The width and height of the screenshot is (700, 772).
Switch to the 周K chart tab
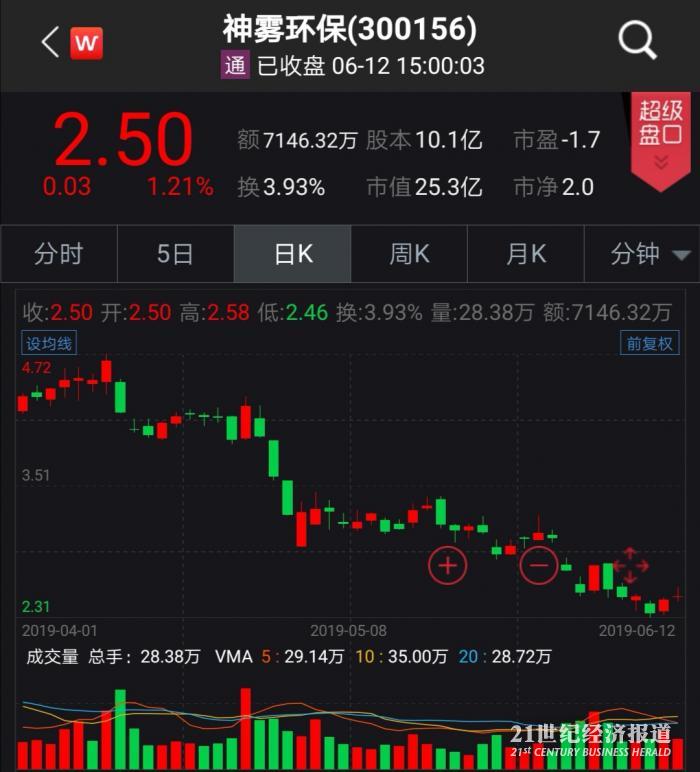coord(409,254)
